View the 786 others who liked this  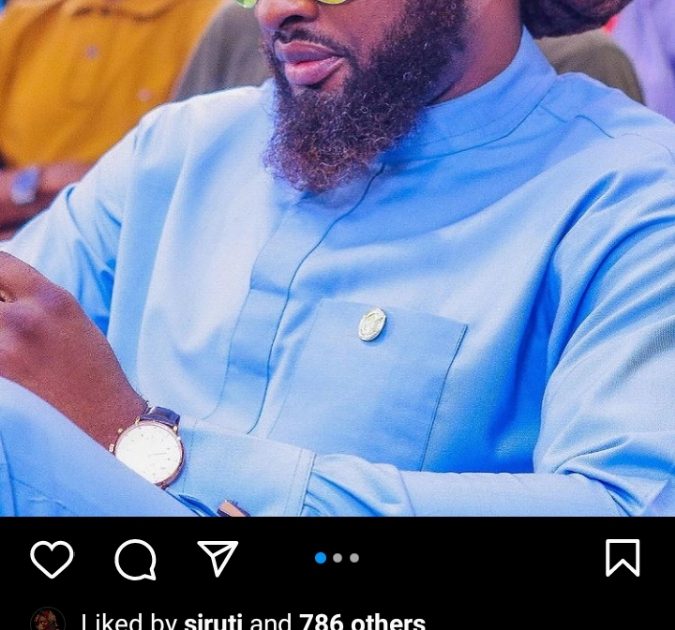coord(362,621)
